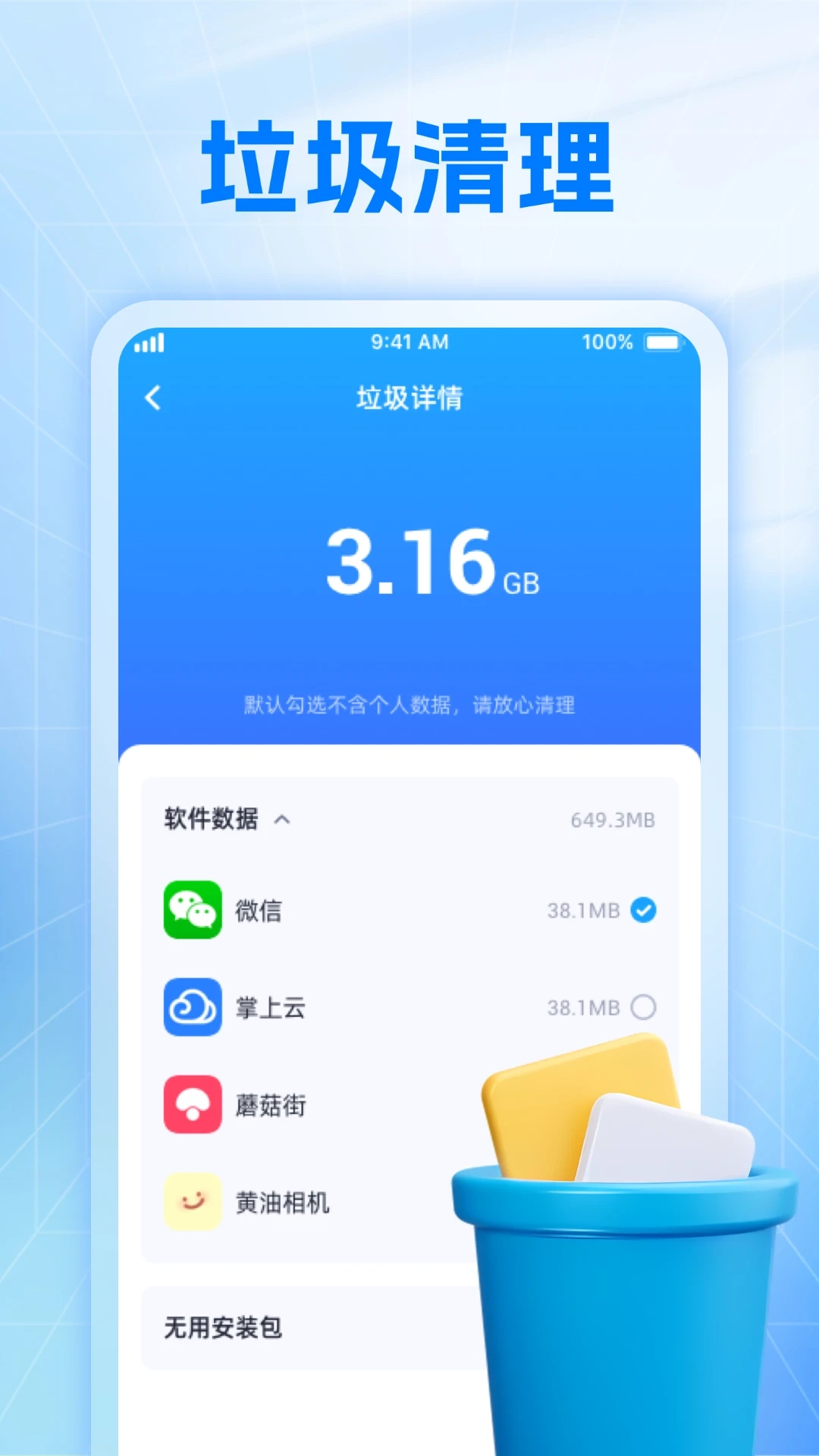Select the 微信 (WeChat) app icon
The width and height of the screenshot is (819, 1456).
[x=192, y=911]
